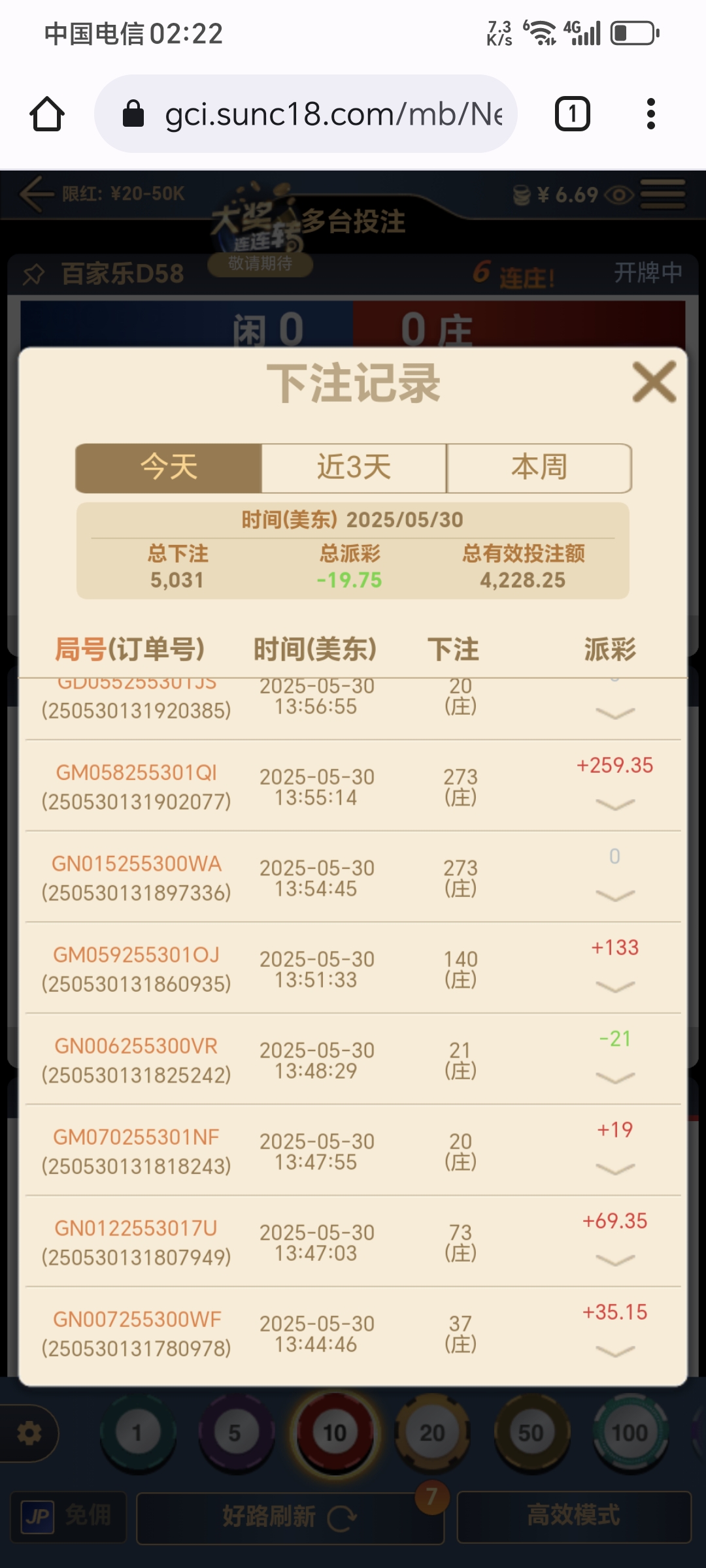Expand details for bet GN007255300WF
Screen dimensions: 706x1568
(x=614, y=1351)
